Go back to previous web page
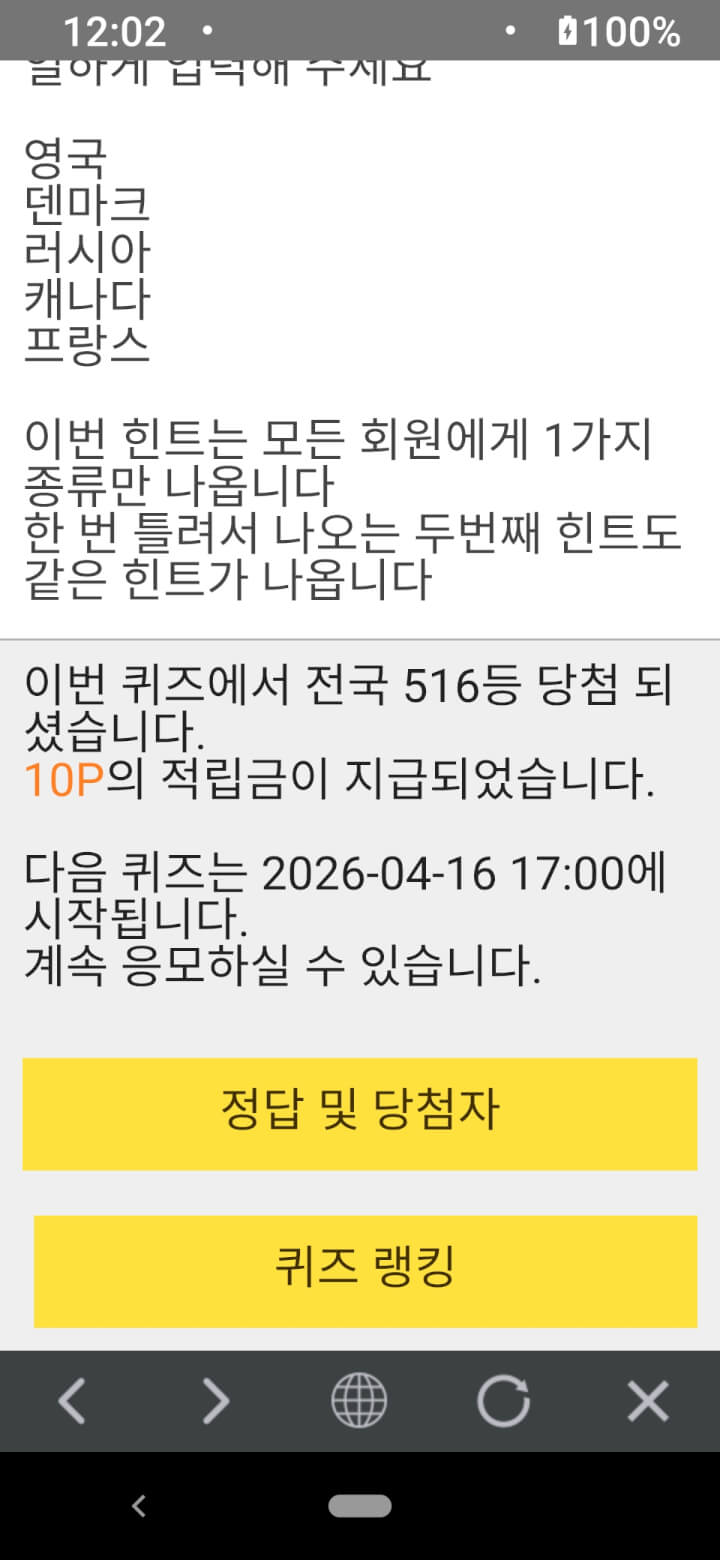The height and width of the screenshot is (1560, 720). point(71,1401)
